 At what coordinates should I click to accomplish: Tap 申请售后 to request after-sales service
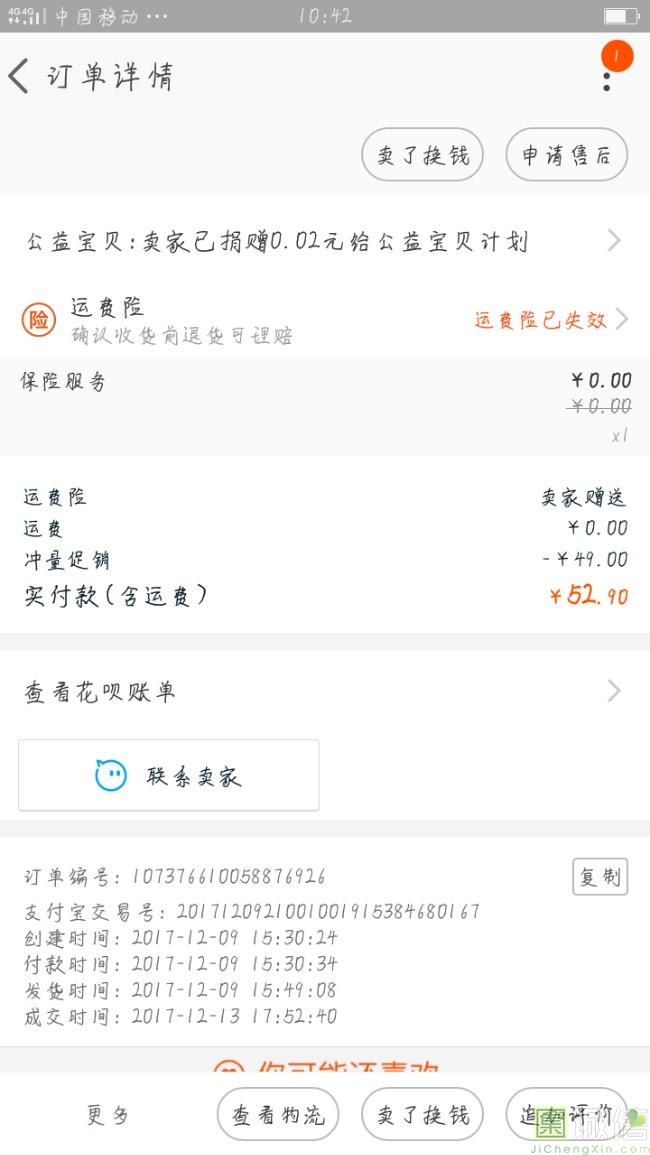point(566,155)
